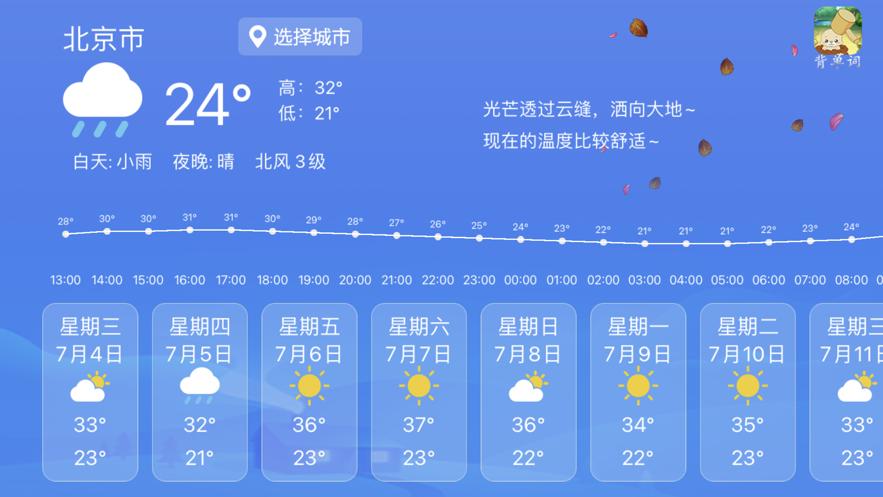This screenshot has height=497, width=883.
Task: Open the 星期二 7月10日 forecast card
Action: 748,392
